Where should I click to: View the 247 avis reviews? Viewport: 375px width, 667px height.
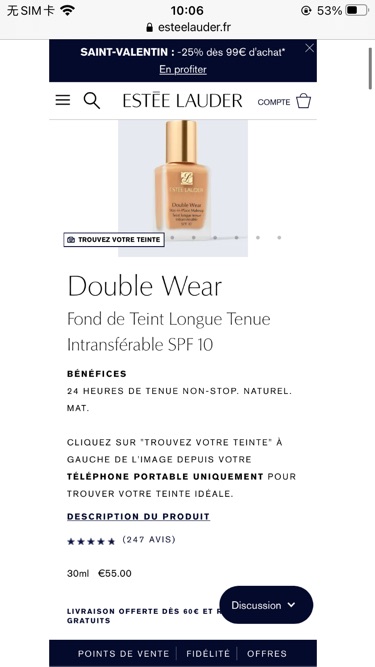click(x=149, y=540)
